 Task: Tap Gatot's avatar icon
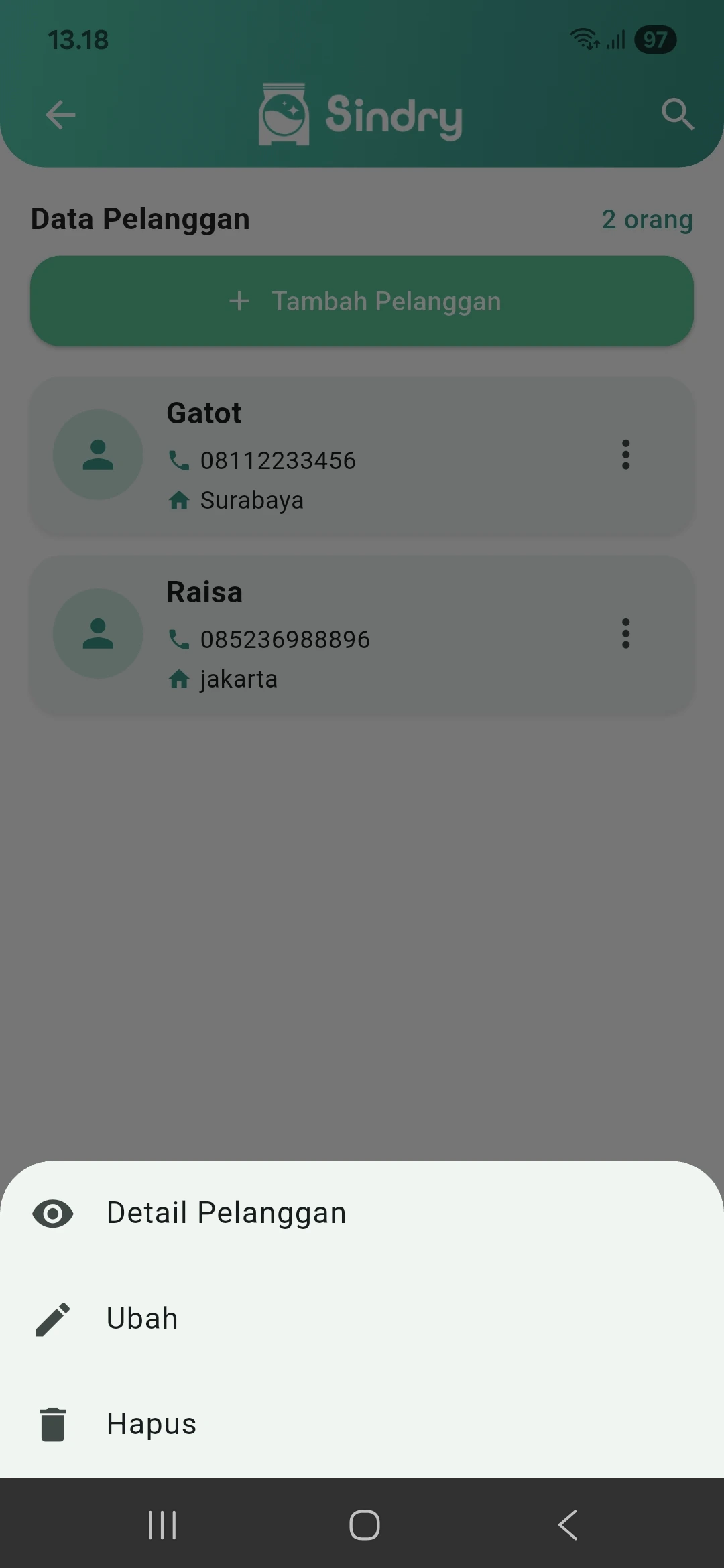click(98, 454)
